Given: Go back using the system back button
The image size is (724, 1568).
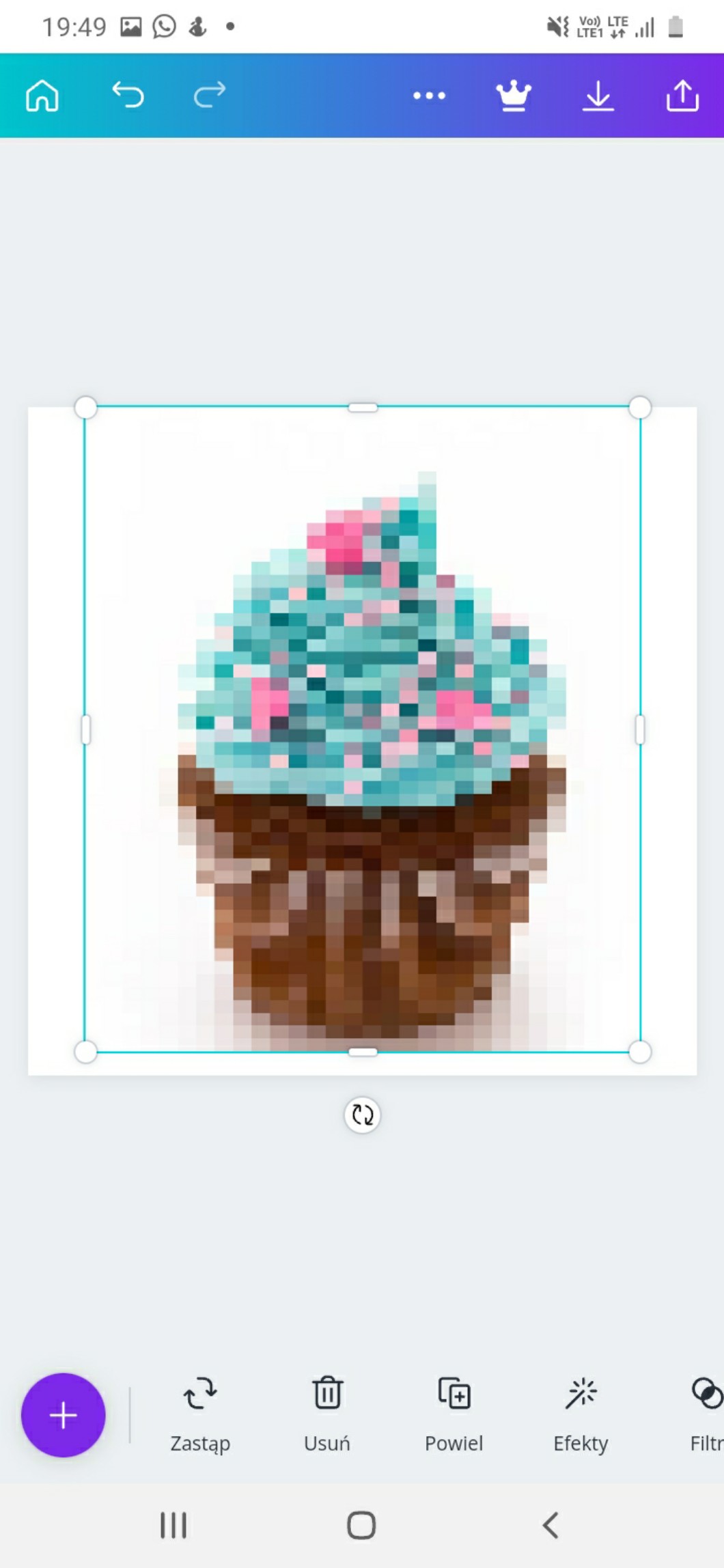Looking at the screenshot, I should click(551, 1525).
